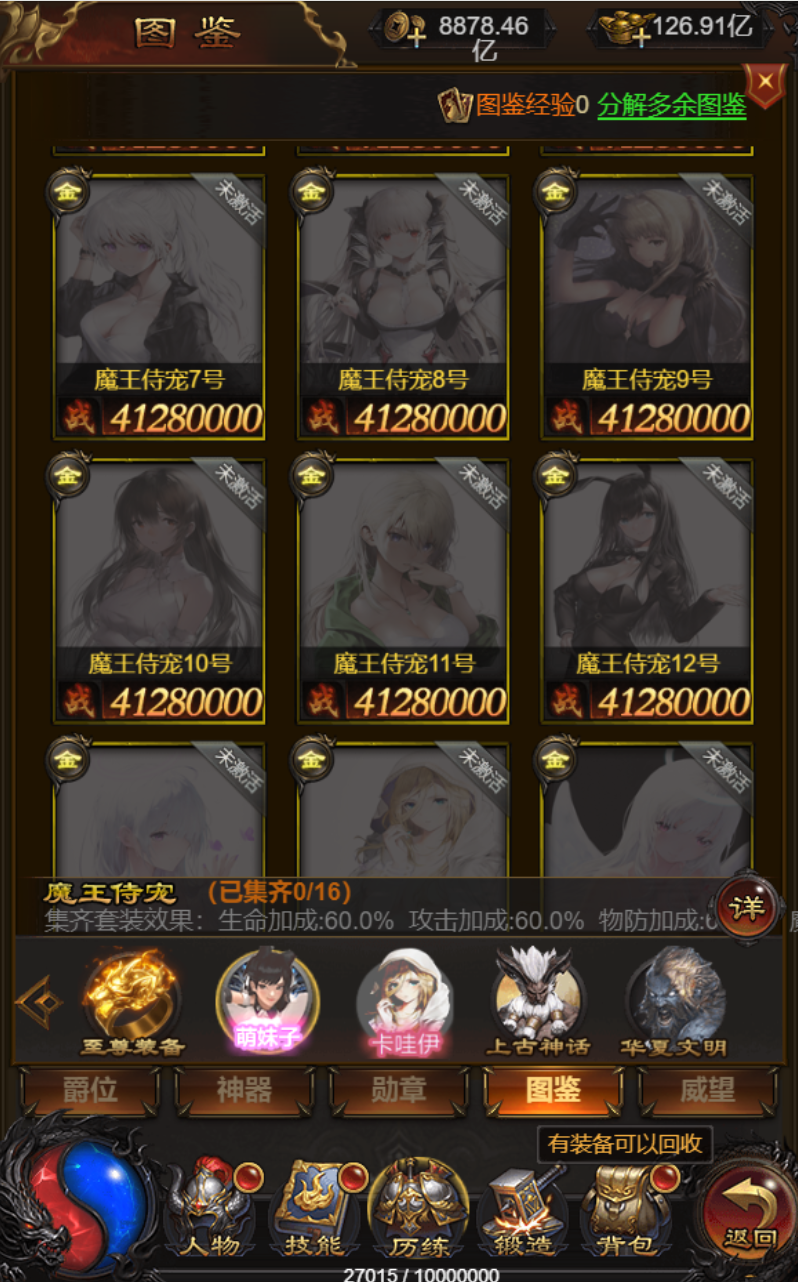The width and height of the screenshot is (798, 1282).
Task: Open the 威望 tab
Action: pos(707,1091)
